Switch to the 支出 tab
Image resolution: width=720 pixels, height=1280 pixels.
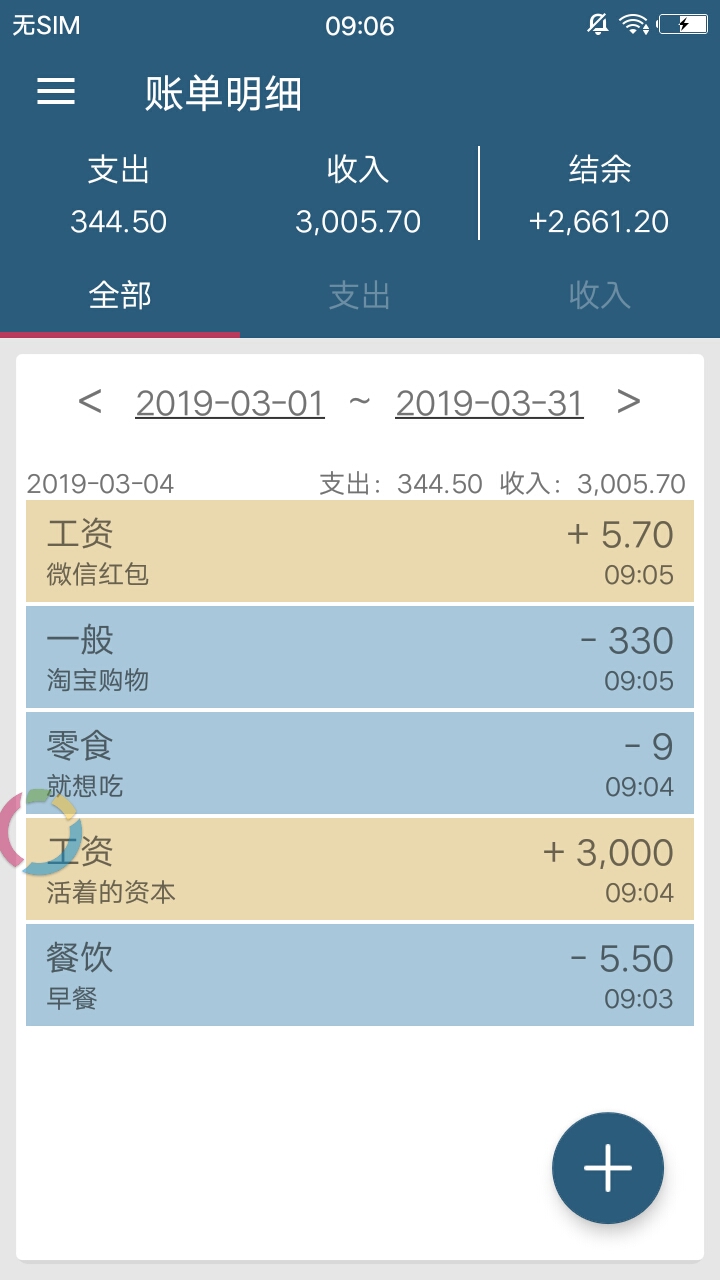[x=359, y=296]
